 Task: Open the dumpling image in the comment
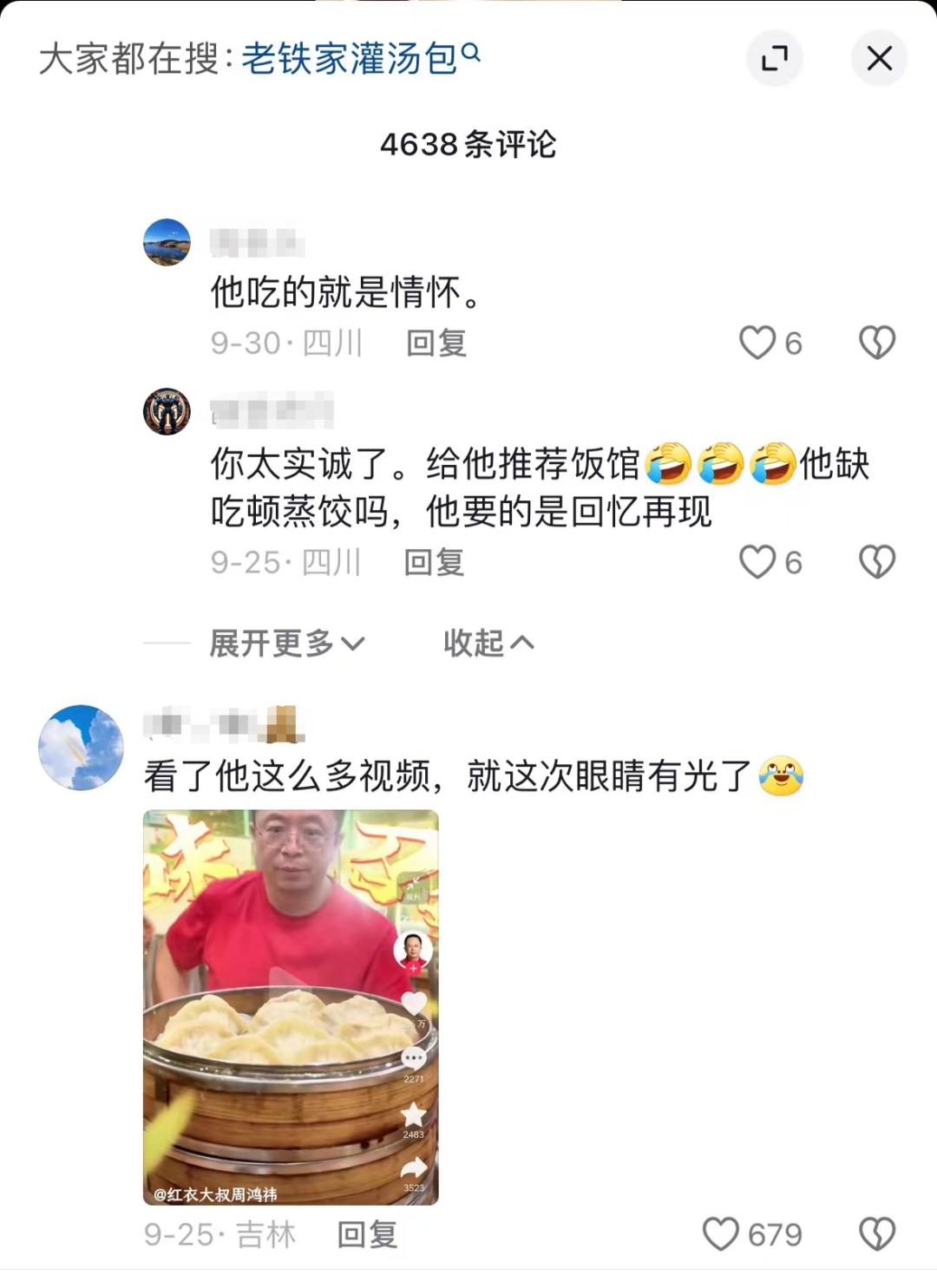click(291, 1006)
